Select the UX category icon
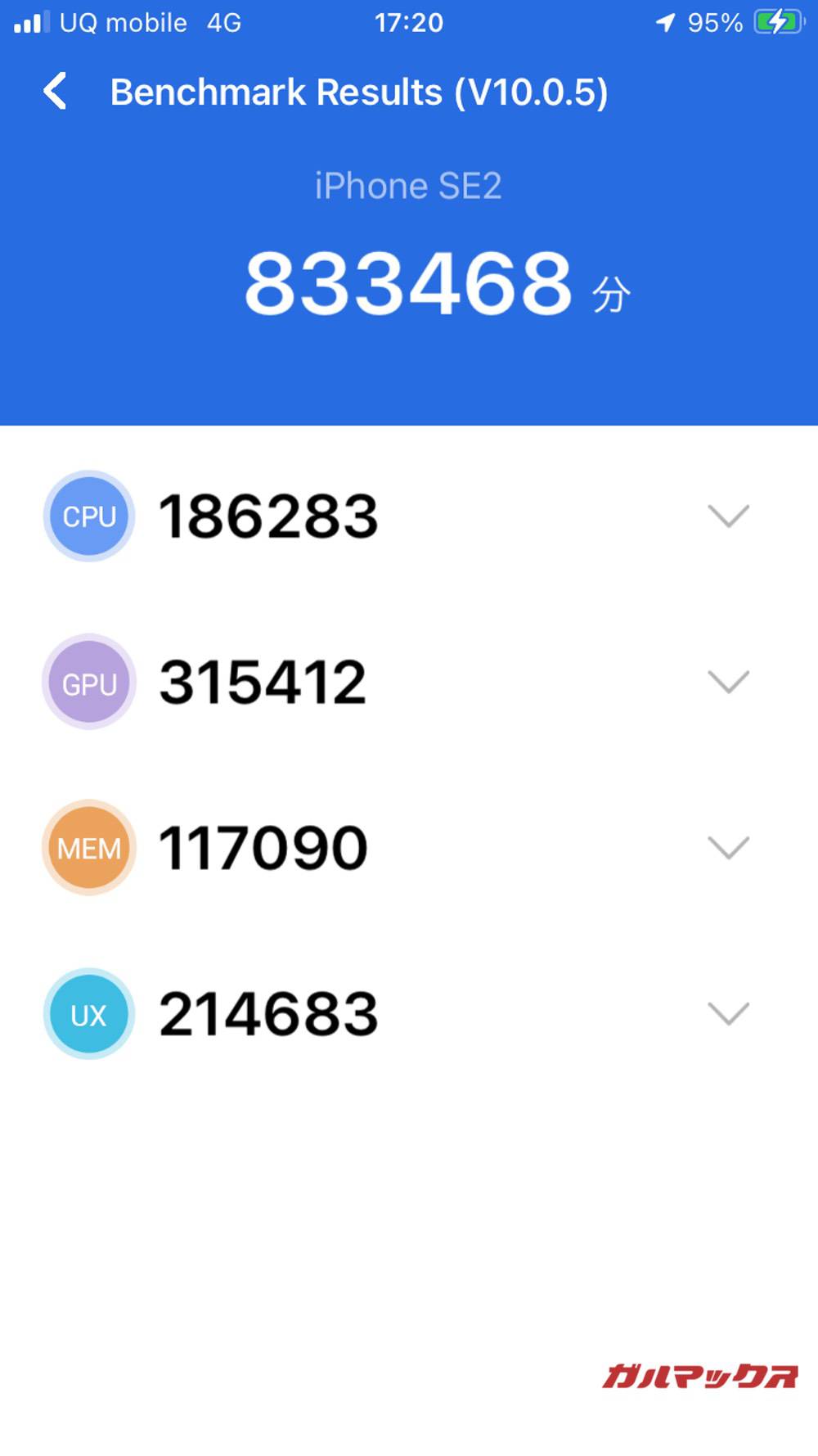 88,1013
